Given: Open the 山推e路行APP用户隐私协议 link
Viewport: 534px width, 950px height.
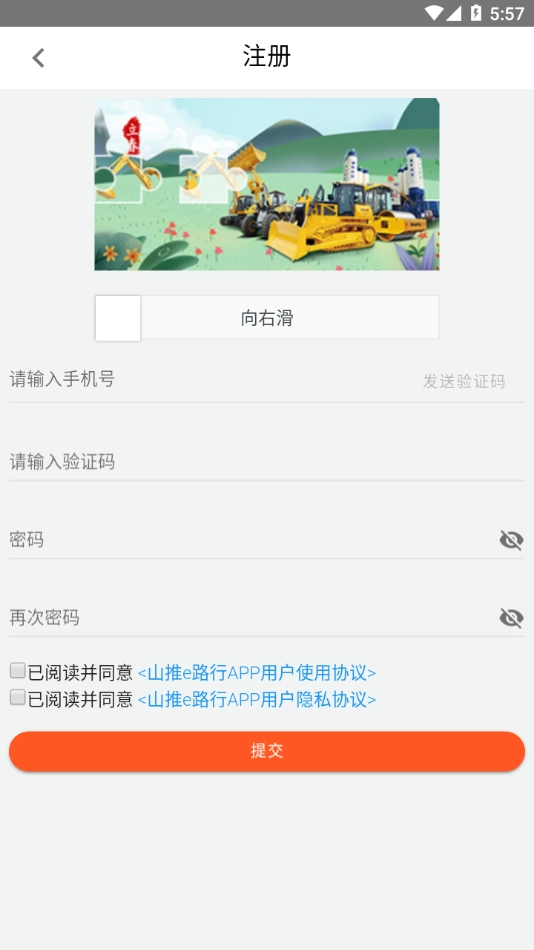Looking at the screenshot, I should [x=257, y=700].
